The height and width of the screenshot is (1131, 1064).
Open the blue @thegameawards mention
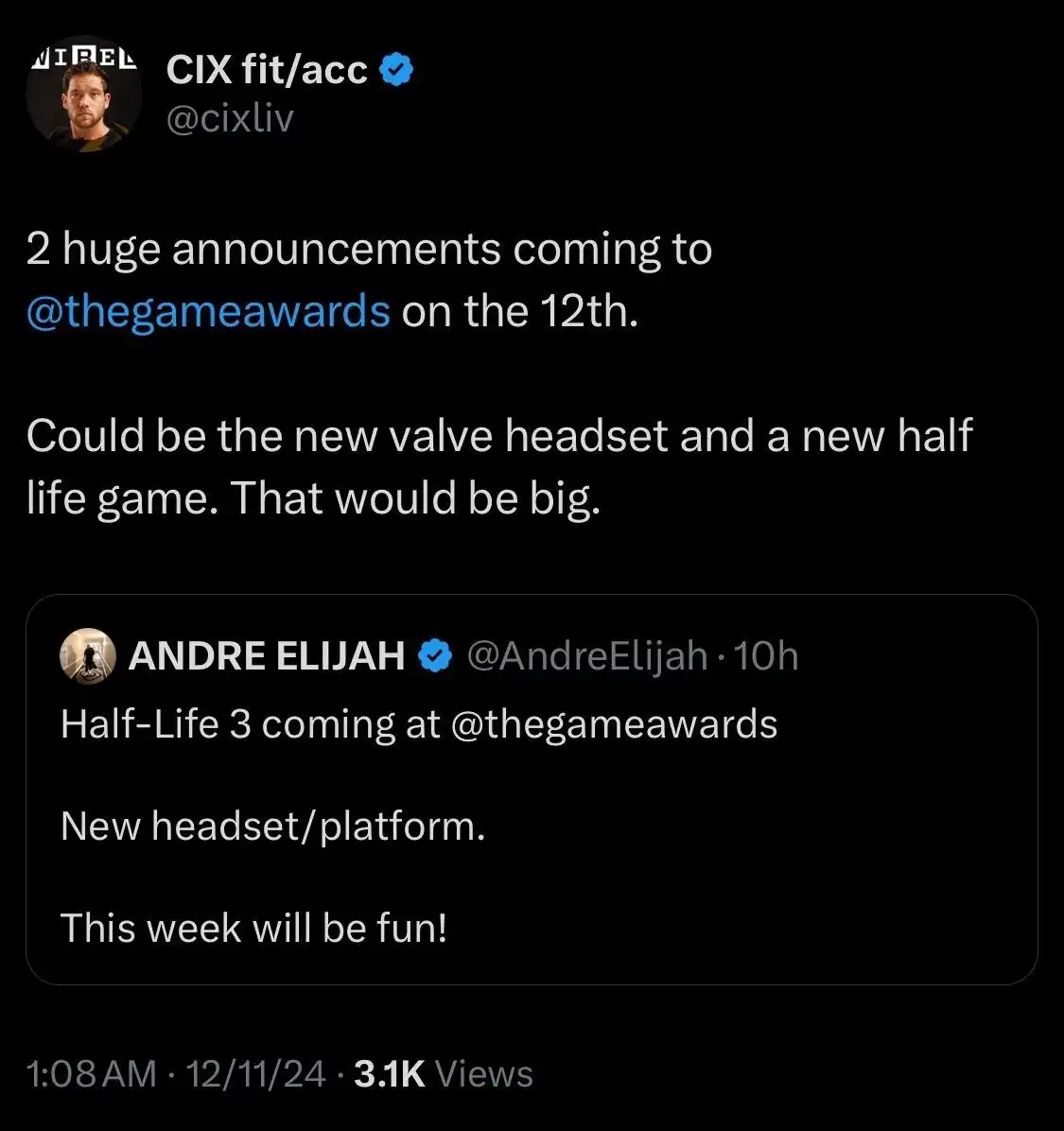(208, 311)
